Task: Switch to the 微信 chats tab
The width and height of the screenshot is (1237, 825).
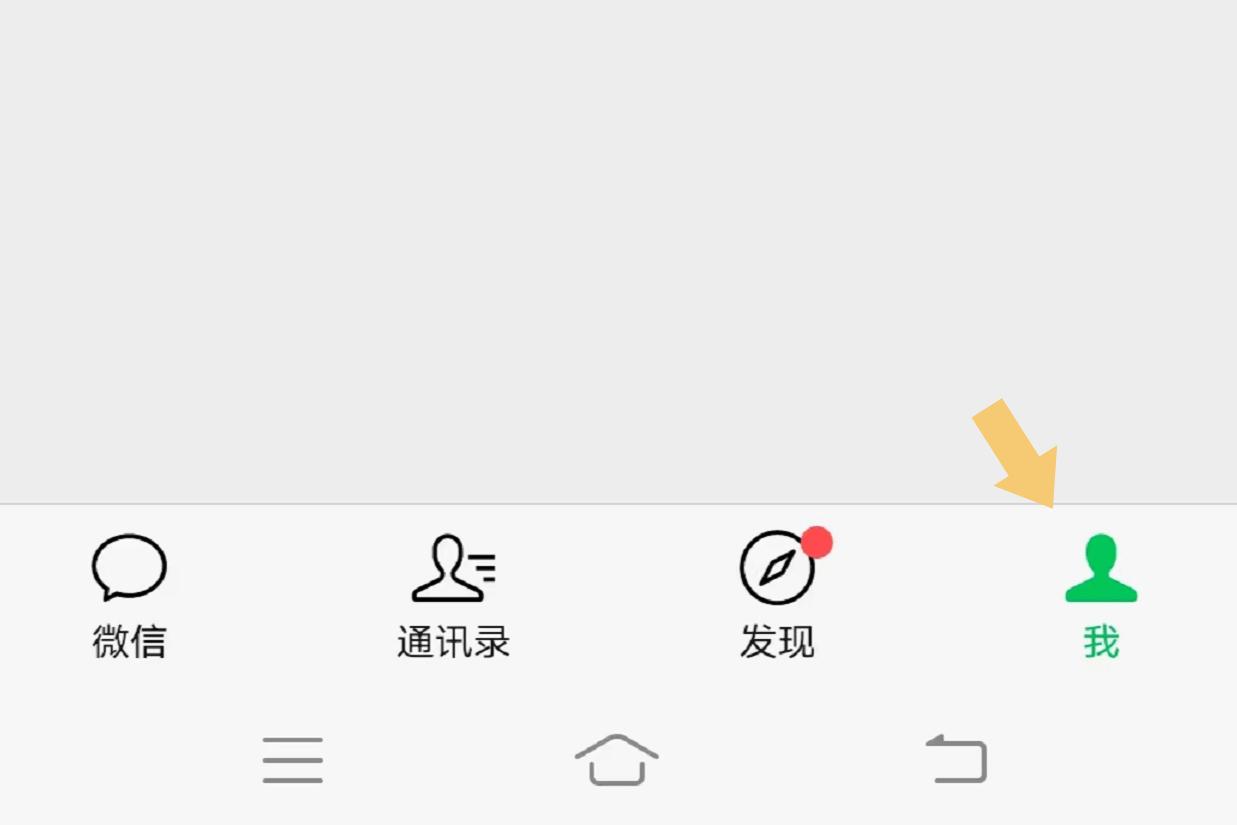Action: coord(129,595)
